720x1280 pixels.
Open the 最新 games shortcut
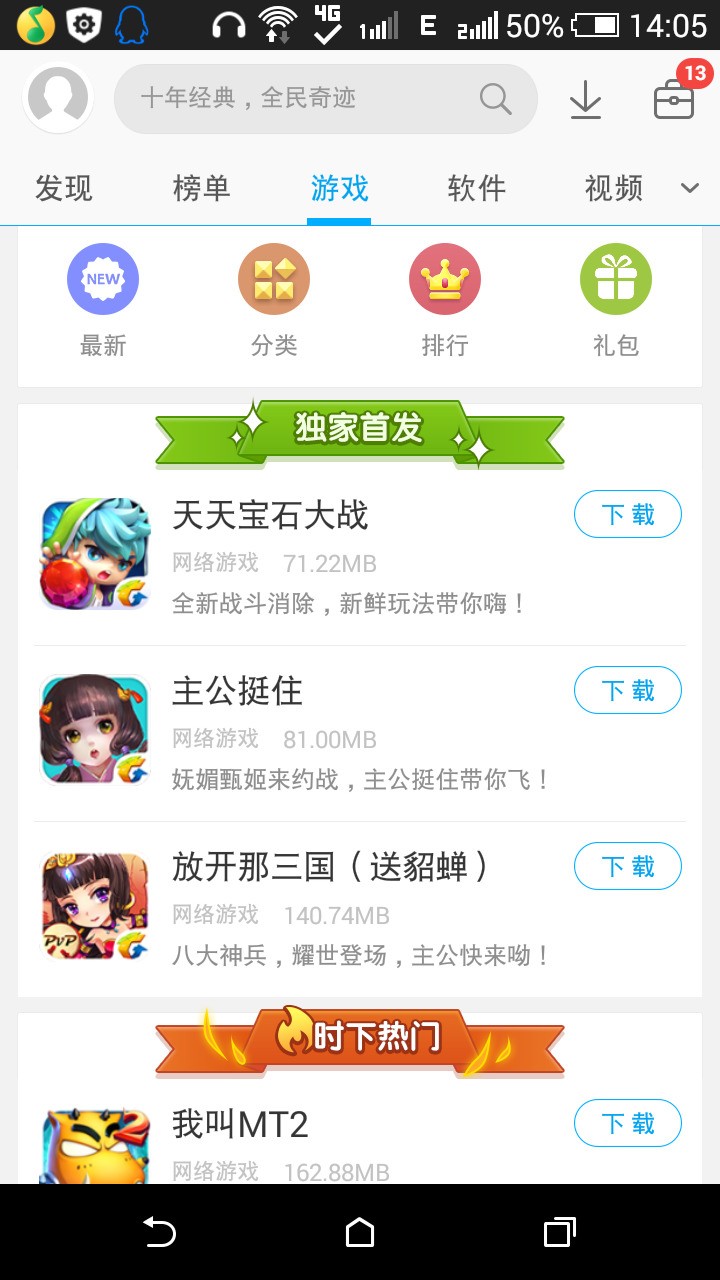click(103, 300)
